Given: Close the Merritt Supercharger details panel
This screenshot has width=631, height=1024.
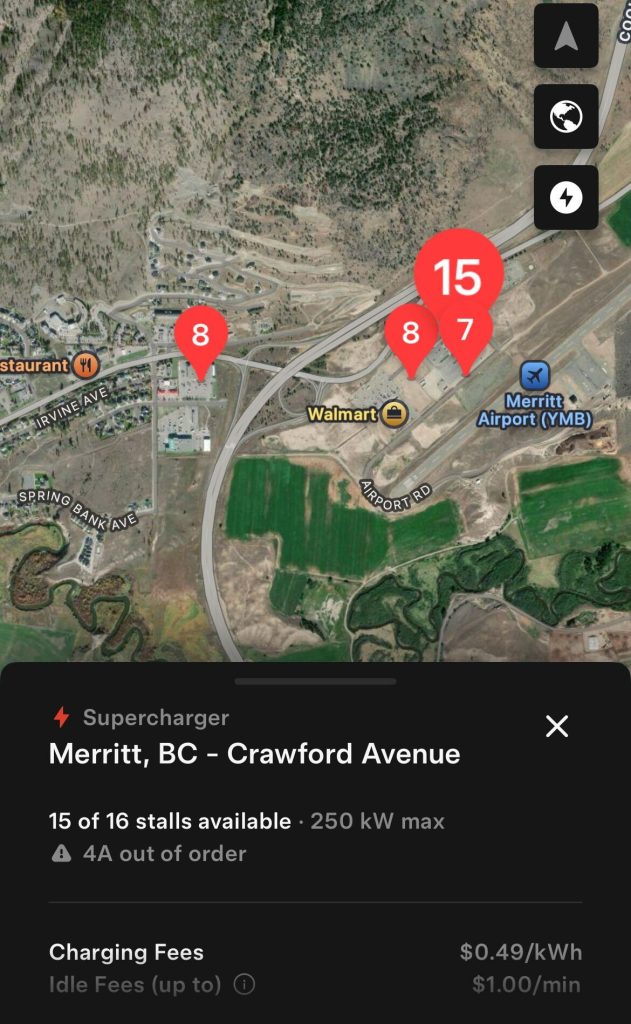Looking at the screenshot, I should tap(557, 726).
